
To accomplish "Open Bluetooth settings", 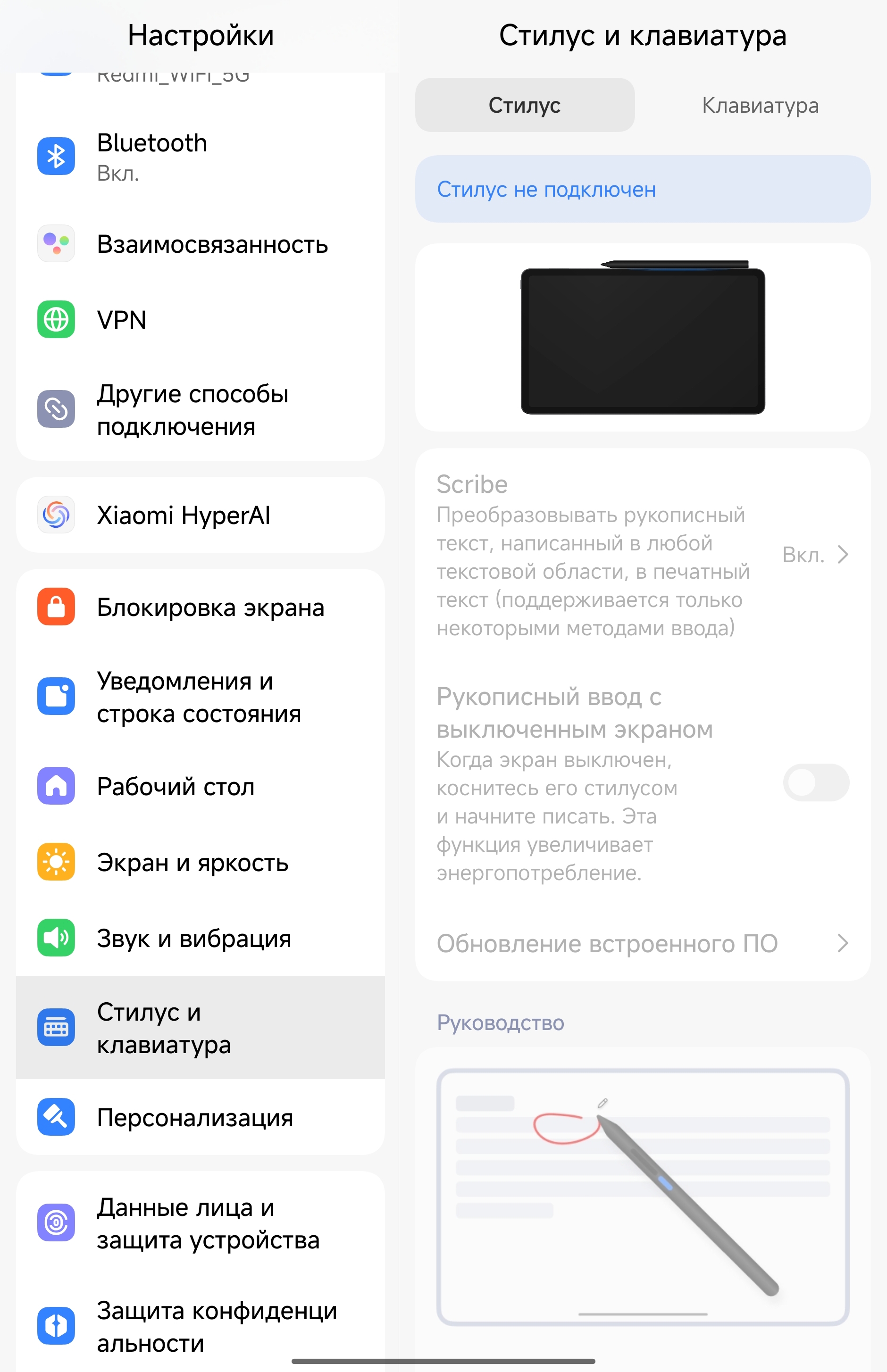I will click(x=200, y=157).
